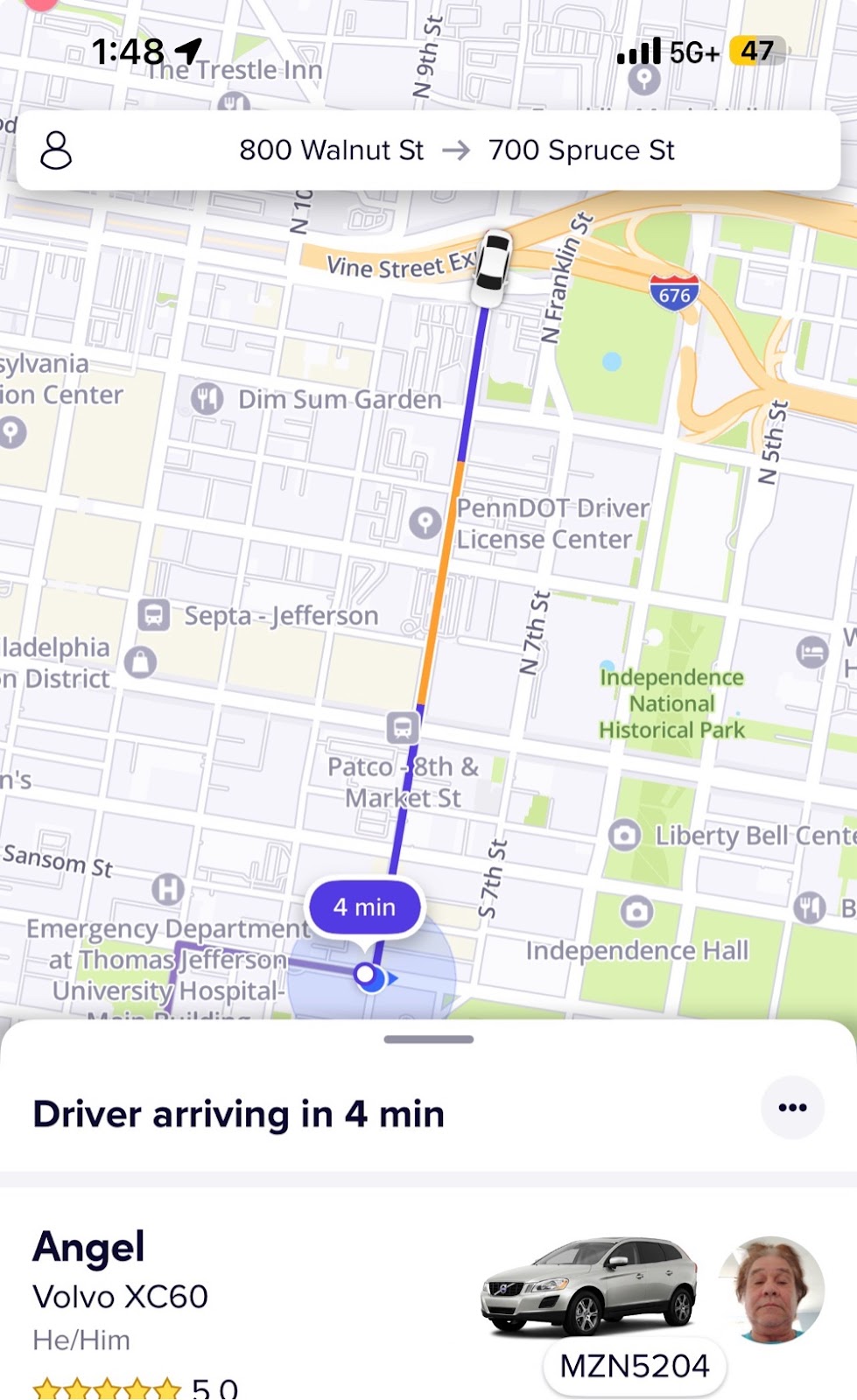The width and height of the screenshot is (857, 1400).
Task: Tap the 4 min pickup marker
Action: (364, 907)
